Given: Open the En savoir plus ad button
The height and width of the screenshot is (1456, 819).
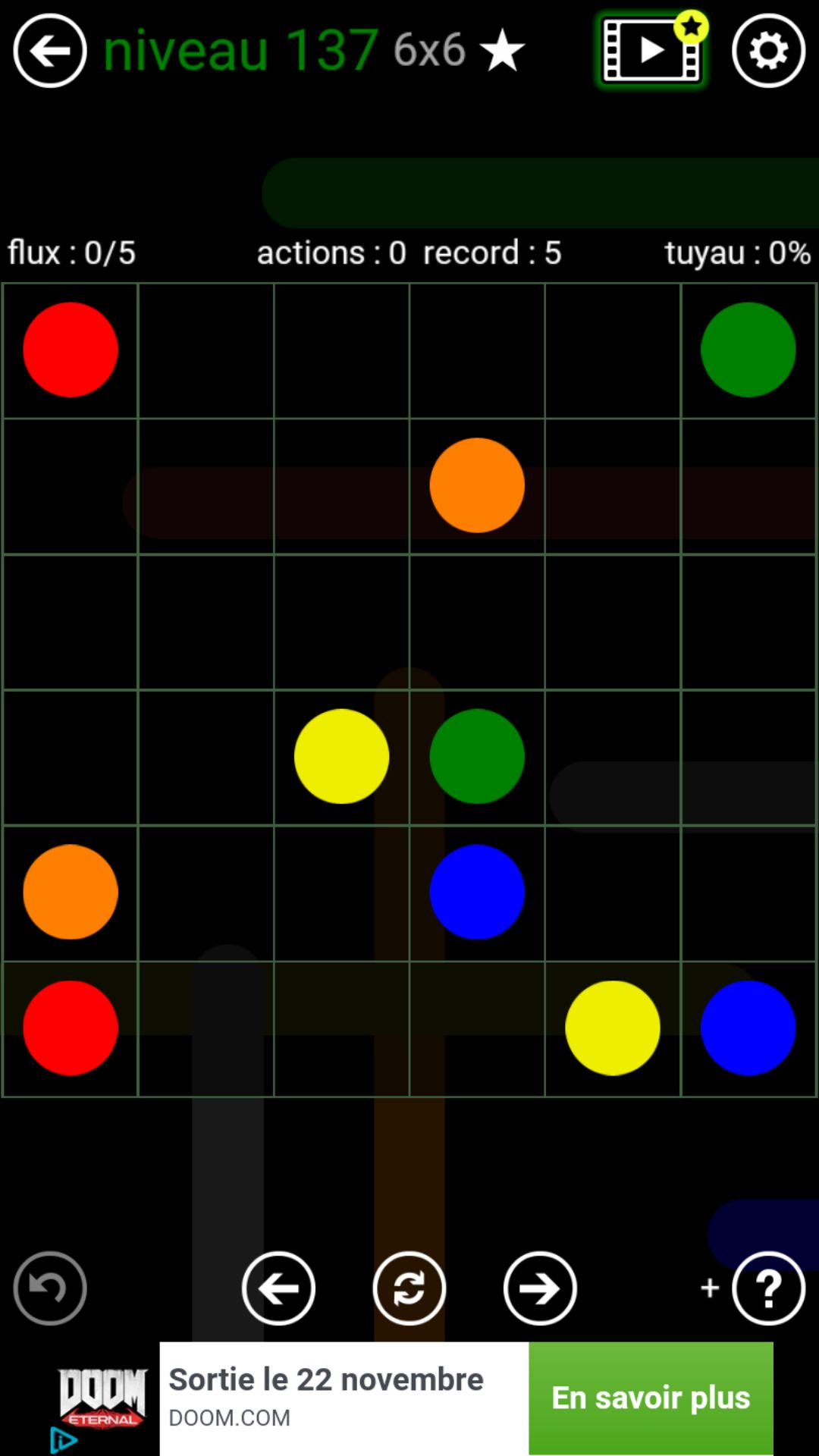Looking at the screenshot, I should tap(651, 1398).
